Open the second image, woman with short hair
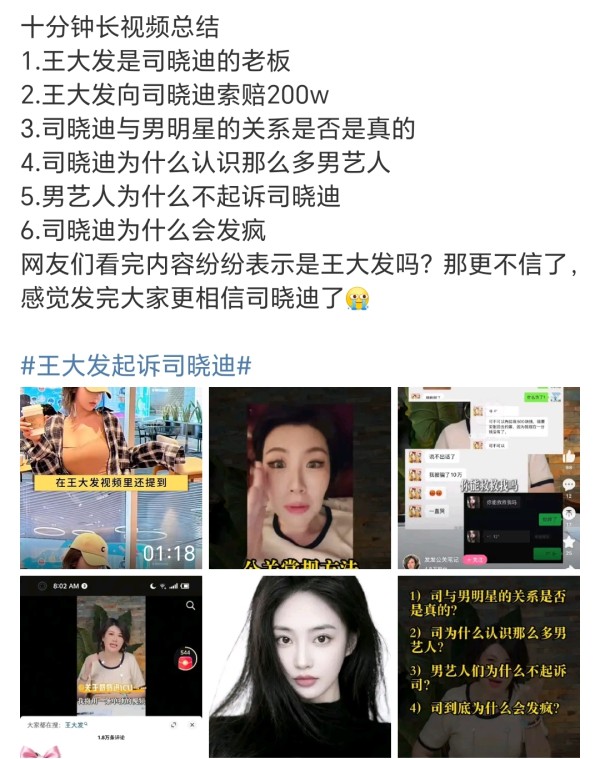600x759 pixels. pos(299,478)
